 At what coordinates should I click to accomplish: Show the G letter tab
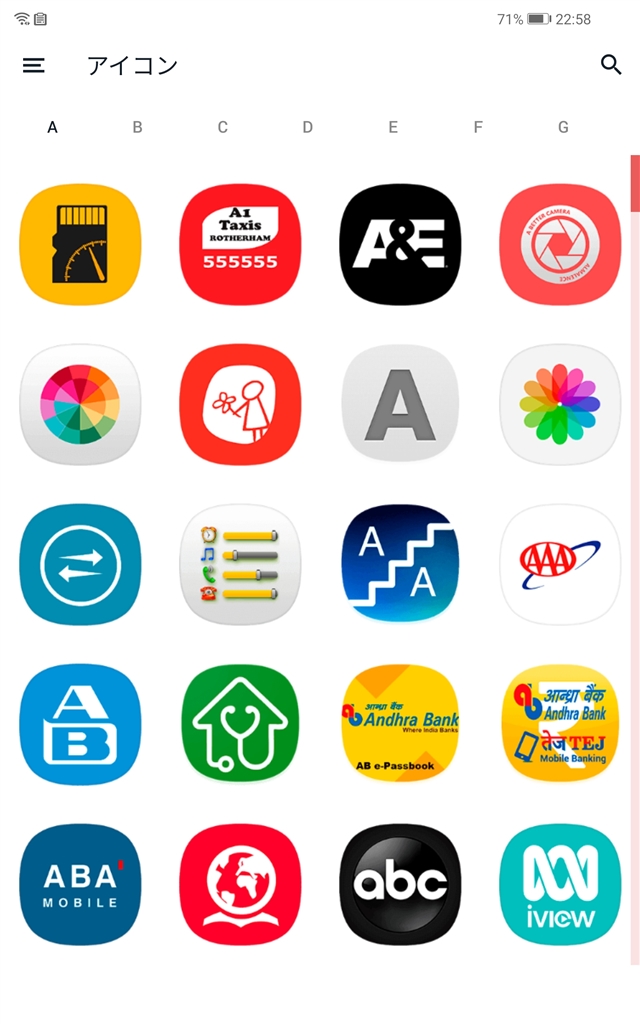click(563, 127)
